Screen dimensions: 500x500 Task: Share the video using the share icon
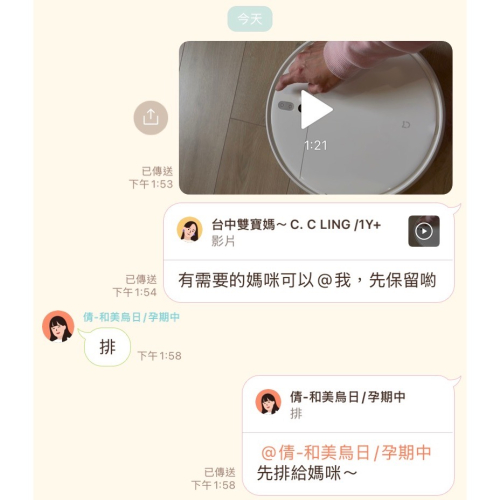point(151,118)
